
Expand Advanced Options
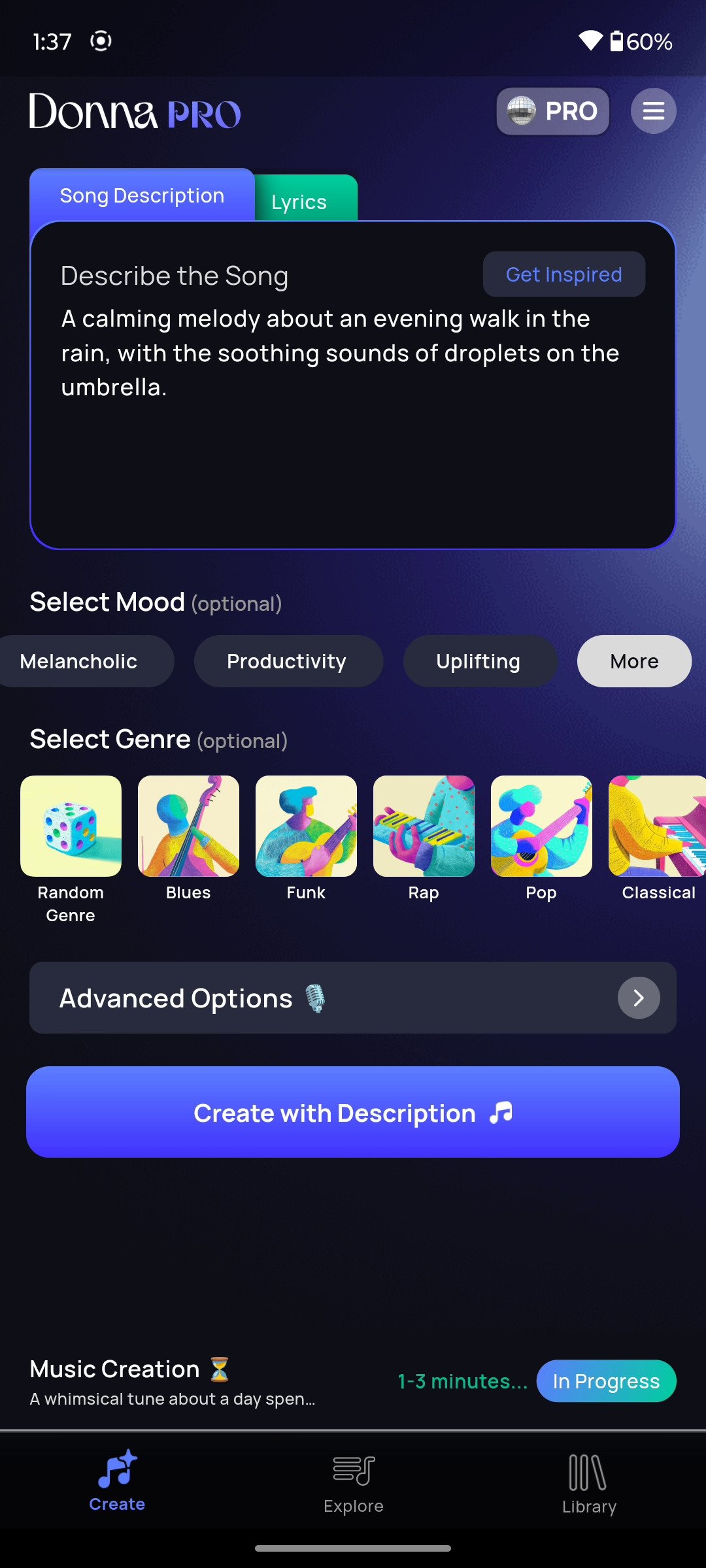353,998
